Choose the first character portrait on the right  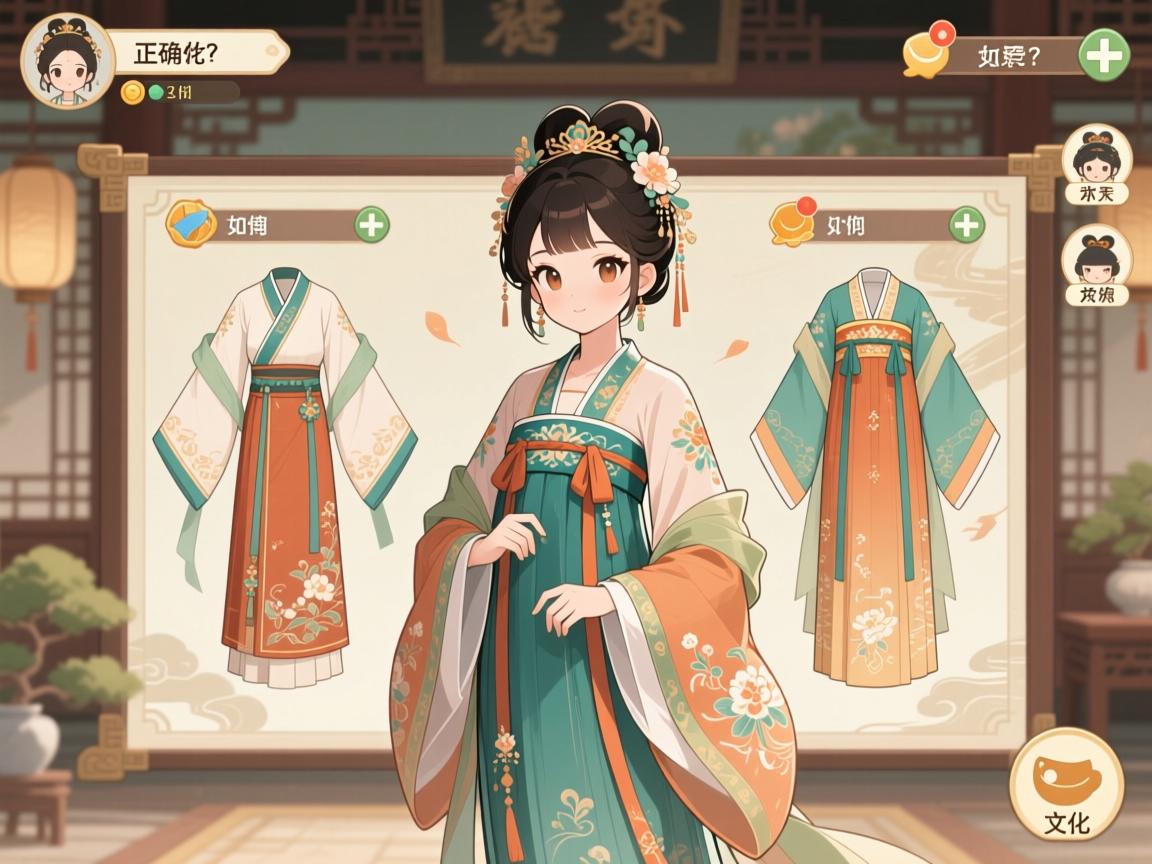click(1096, 160)
